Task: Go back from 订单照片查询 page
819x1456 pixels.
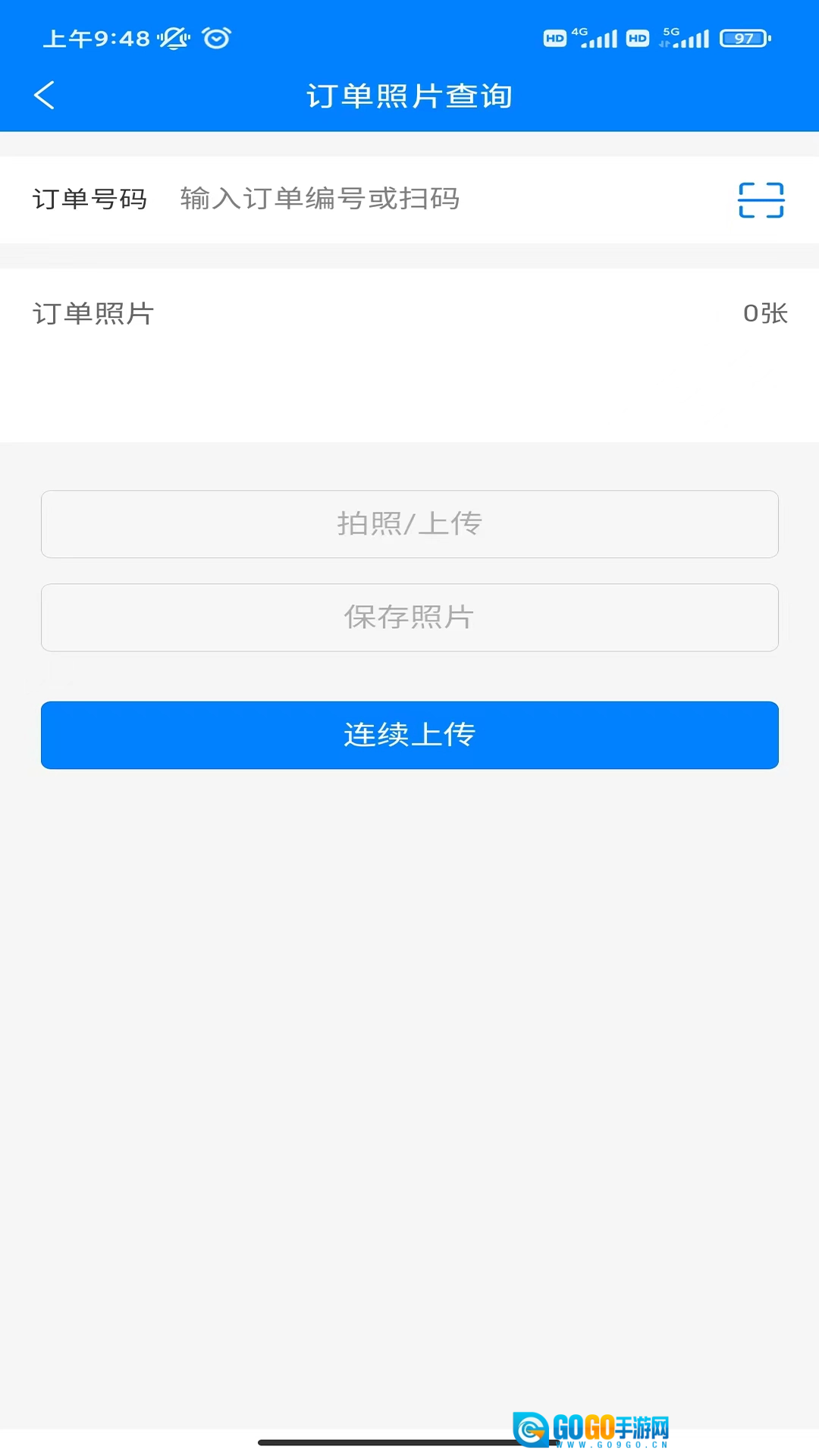Action: [45, 96]
